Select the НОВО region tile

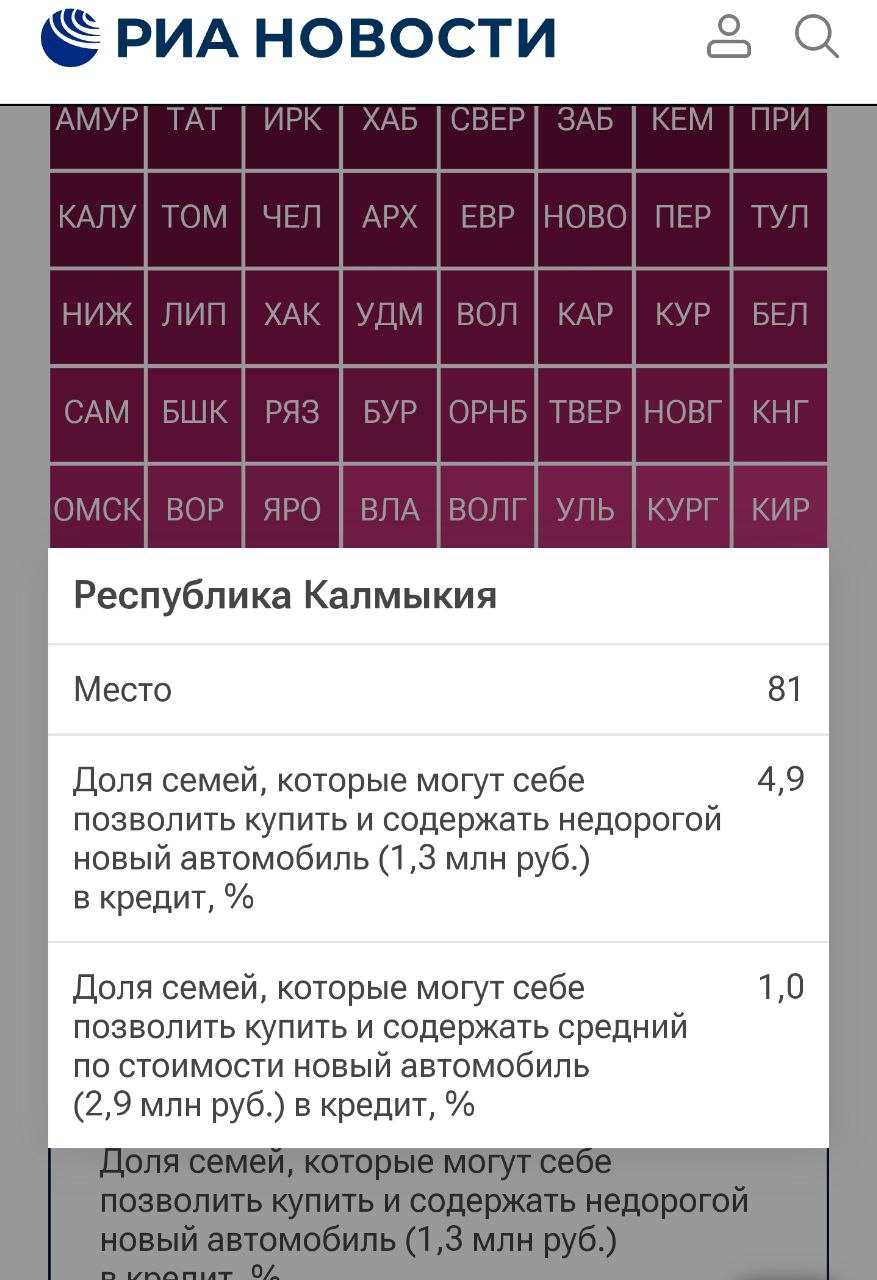(x=585, y=218)
